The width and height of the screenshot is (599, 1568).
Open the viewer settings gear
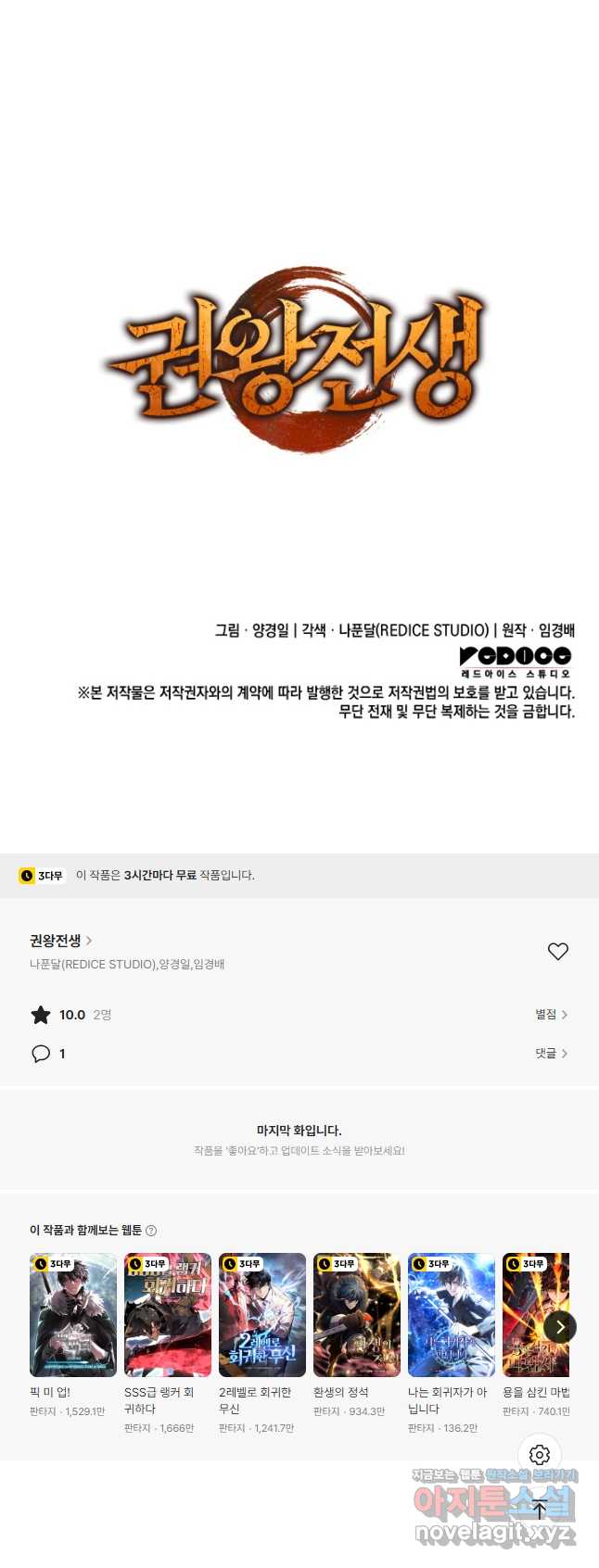point(540,1455)
